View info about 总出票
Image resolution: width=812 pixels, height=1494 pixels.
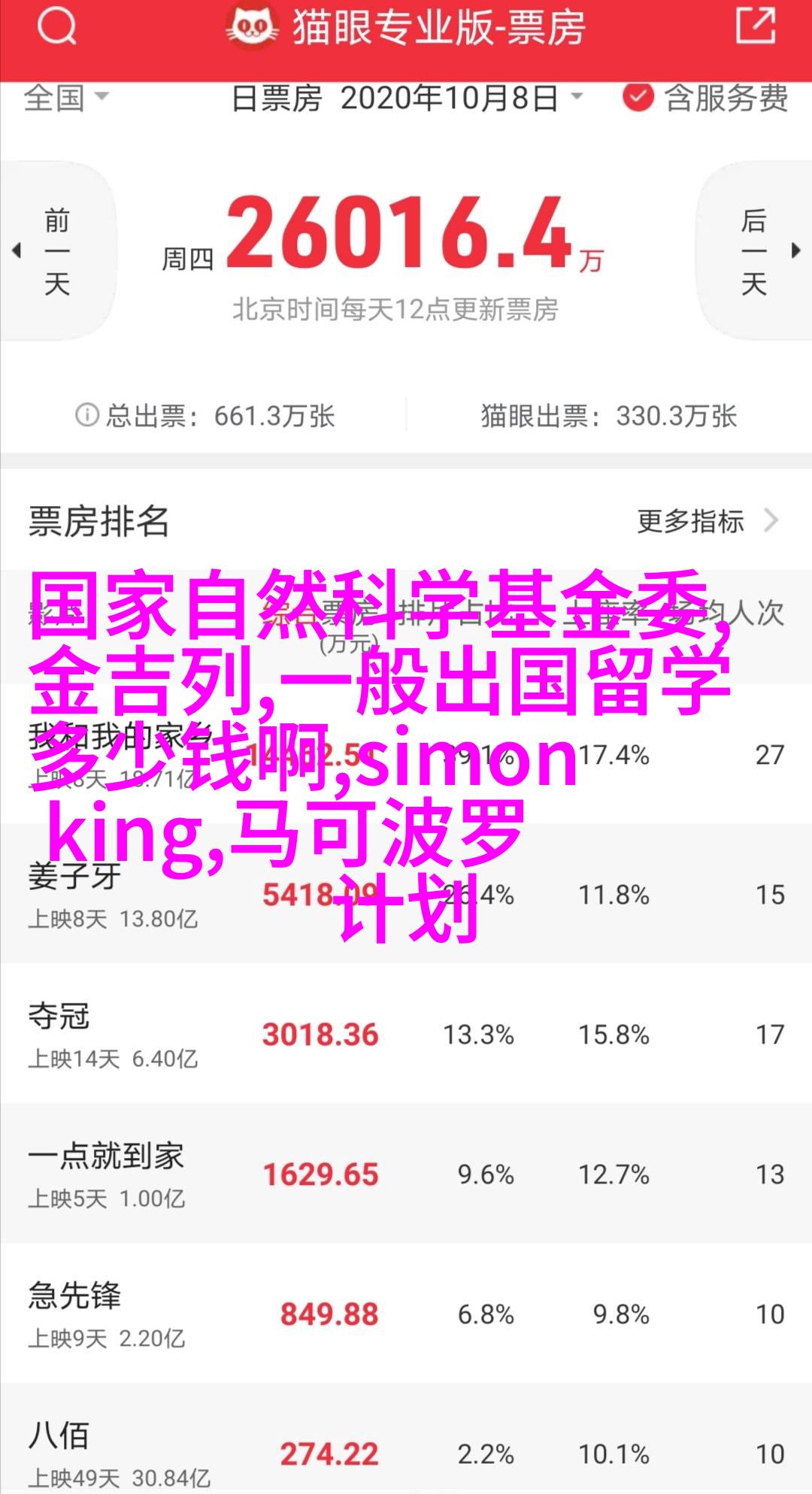click(87, 414)
